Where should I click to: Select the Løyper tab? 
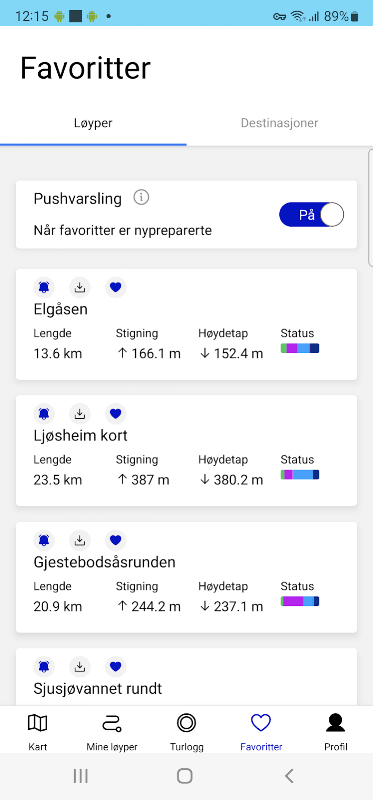[93, 123]
